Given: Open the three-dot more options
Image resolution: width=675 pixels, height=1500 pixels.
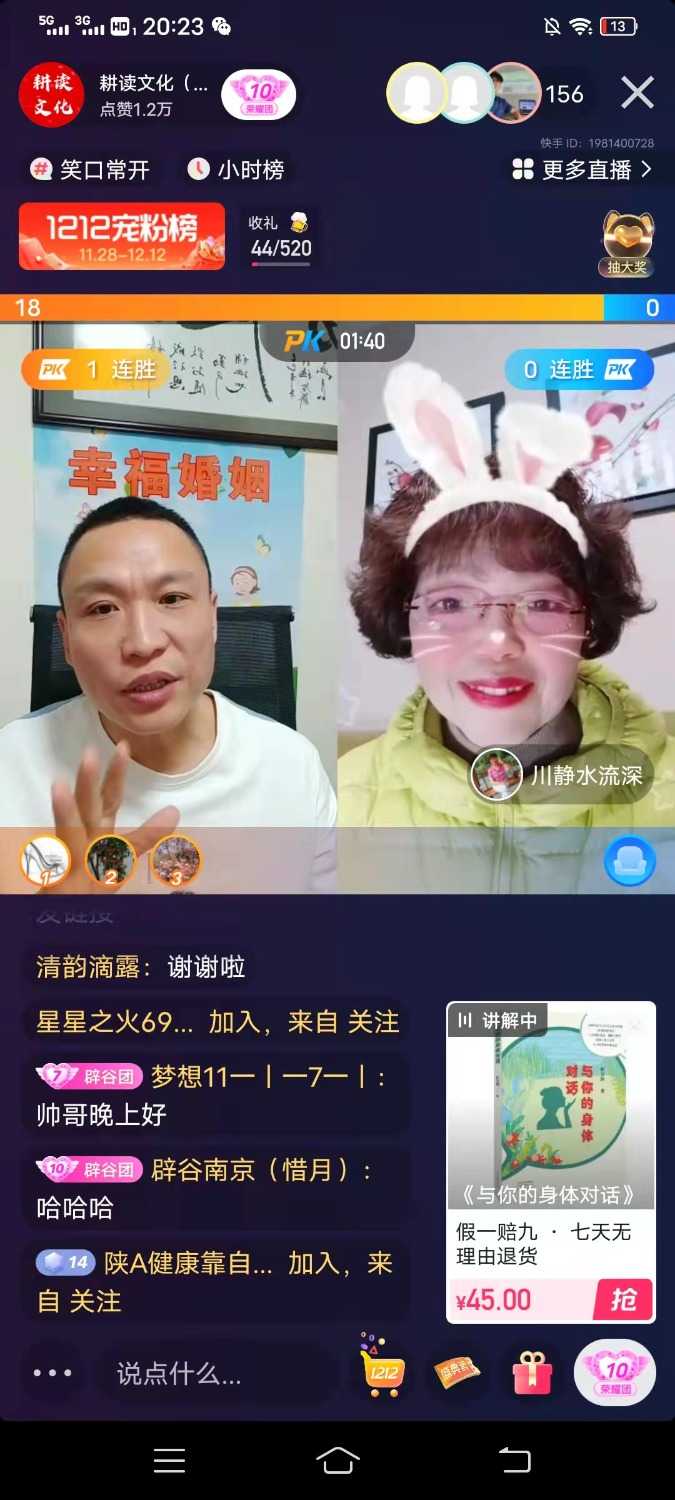Looking at the screenshot, I should pyautogui.click(x=52, y=1373).
